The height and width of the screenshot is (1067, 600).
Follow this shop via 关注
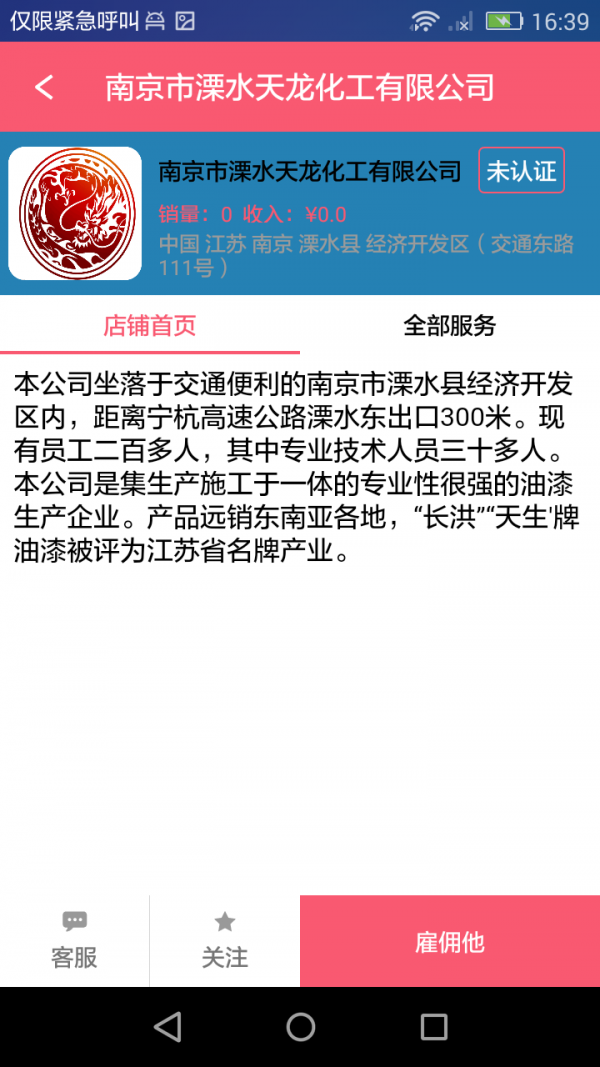[x=225, y=941]
